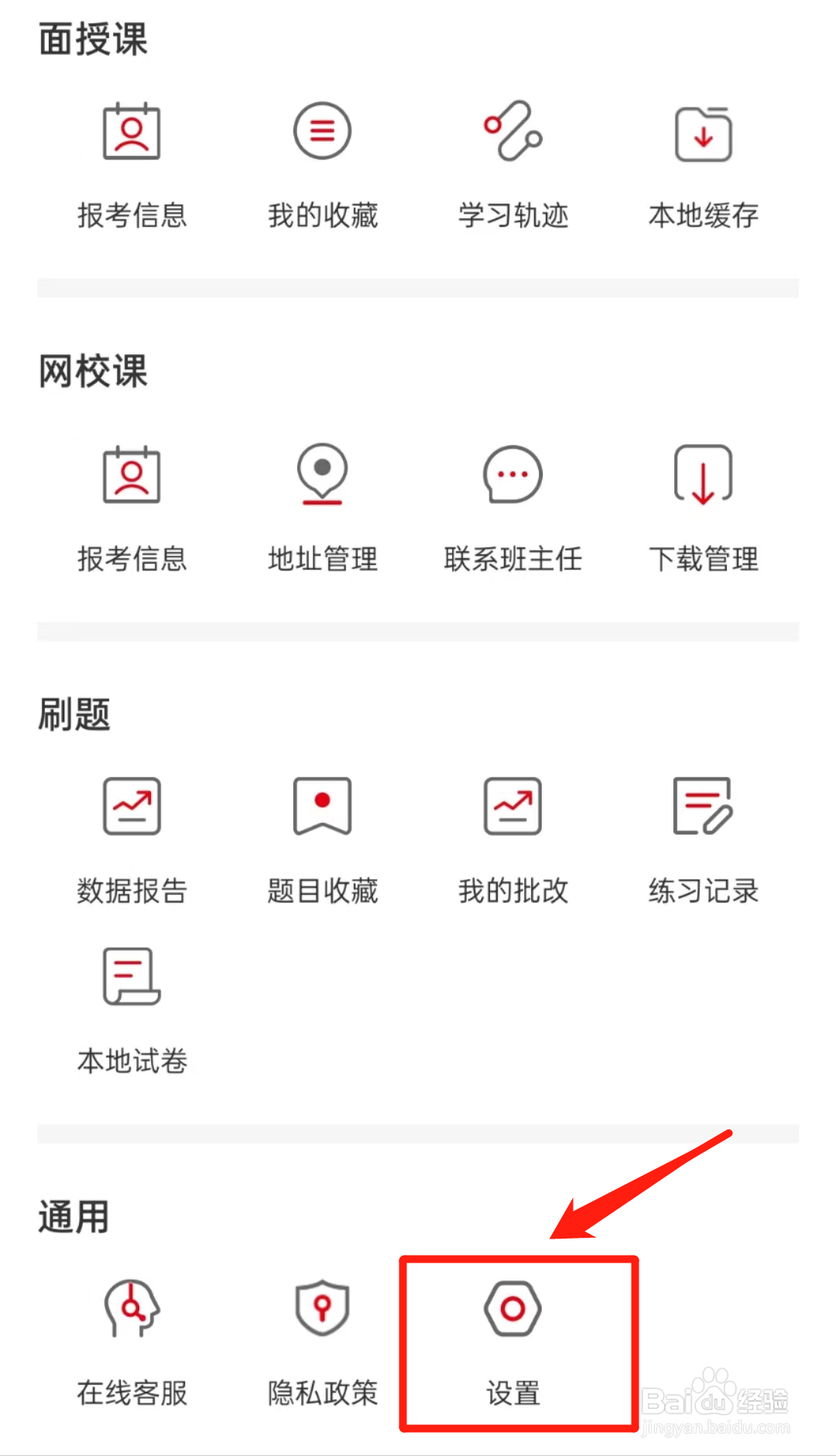Go to 地址管理
836x1456 pixels.
pos(322,508)
